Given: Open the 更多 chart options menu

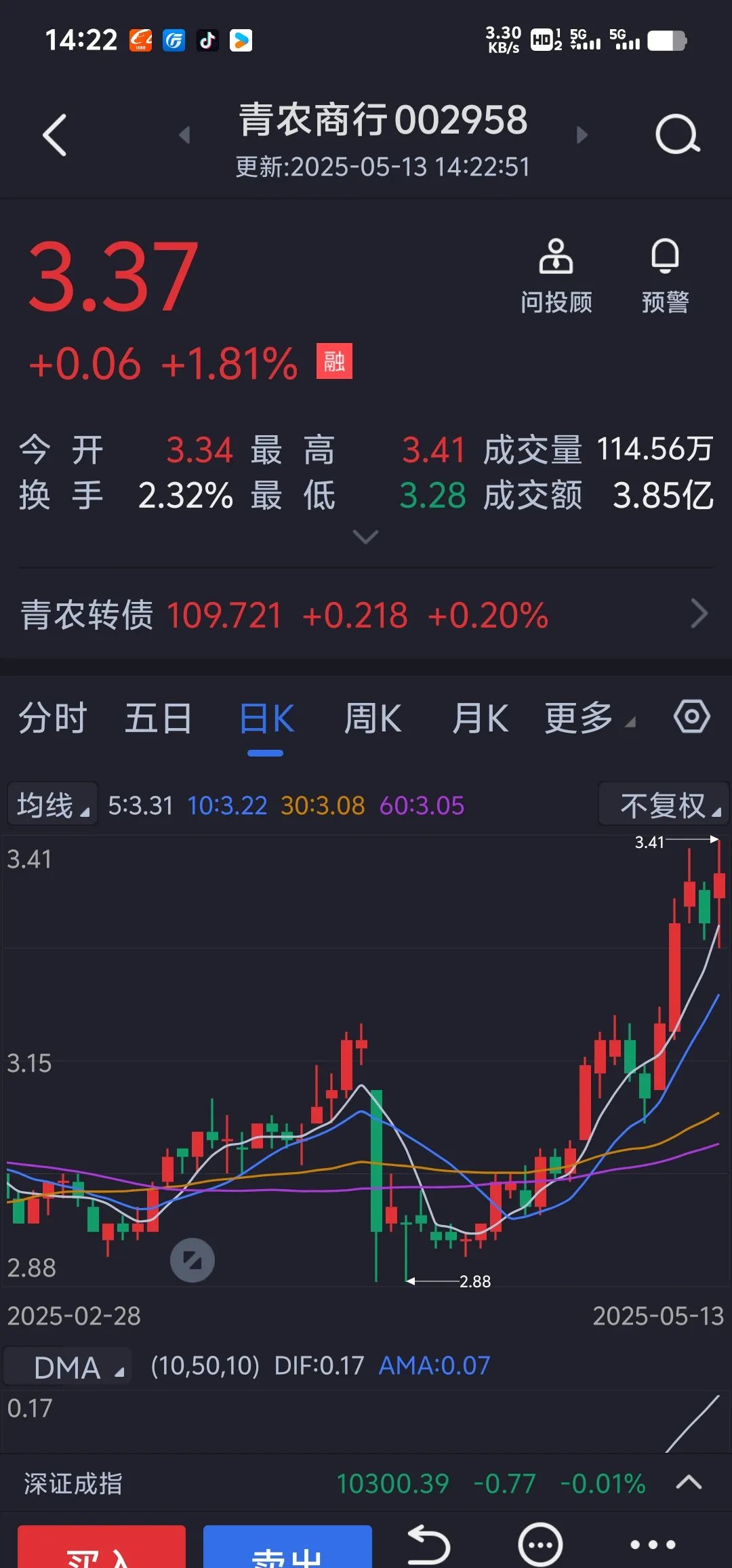Looking at the screenshot, I should click(582, 719).
